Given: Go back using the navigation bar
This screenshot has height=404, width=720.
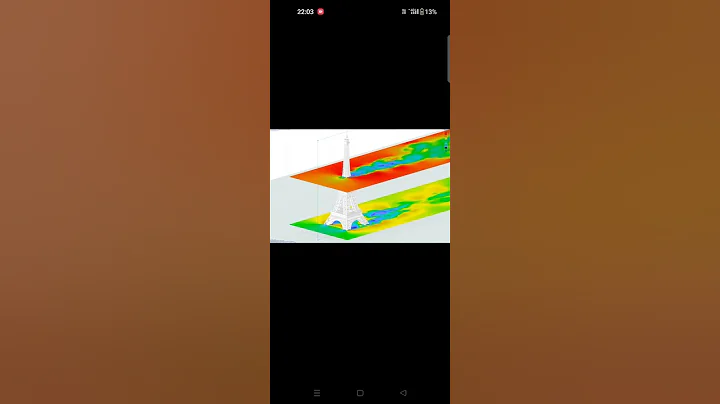Looking at the screenshot, I should point(403,393).
